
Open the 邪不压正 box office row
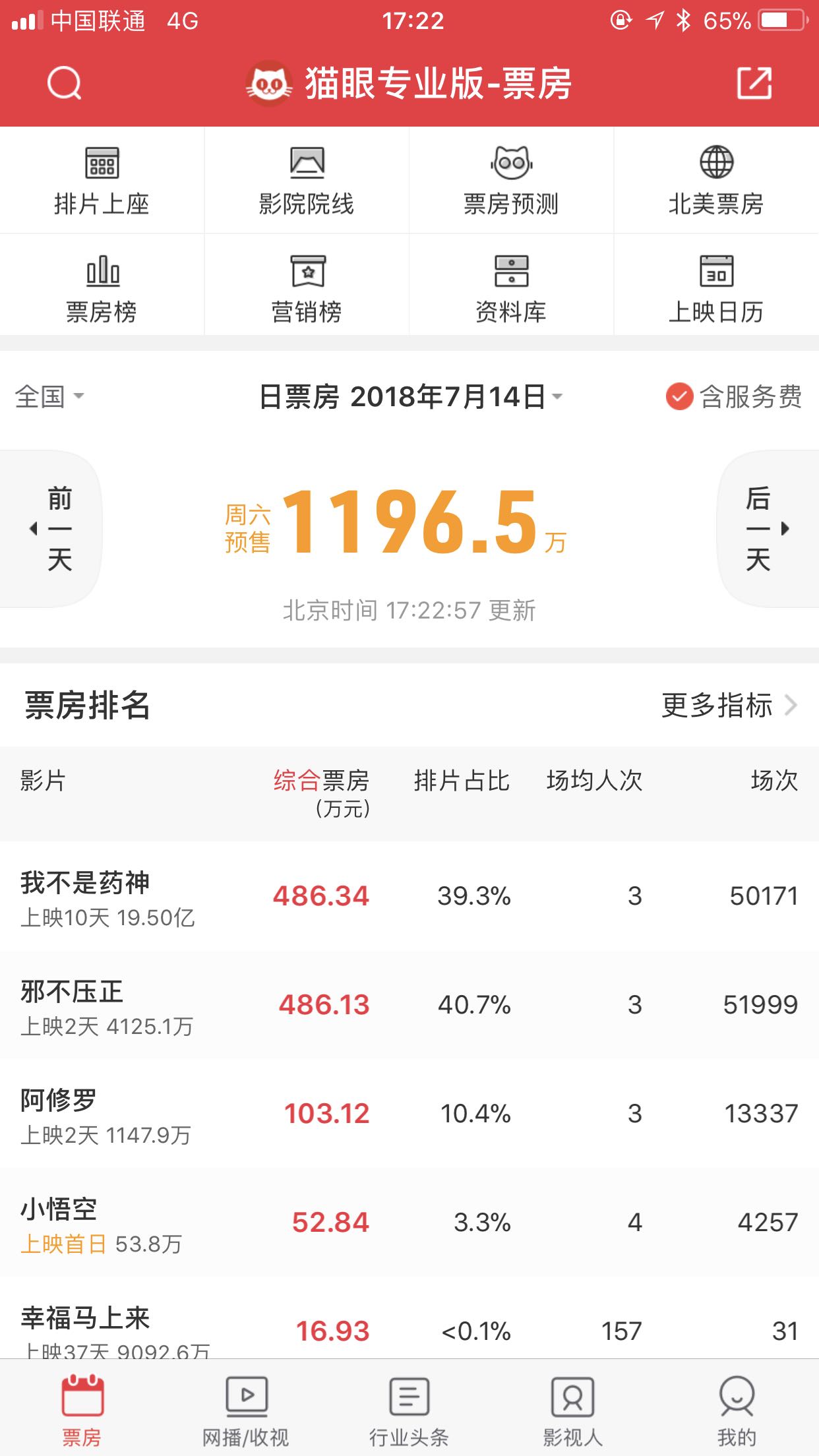[x=409, y=1004]
